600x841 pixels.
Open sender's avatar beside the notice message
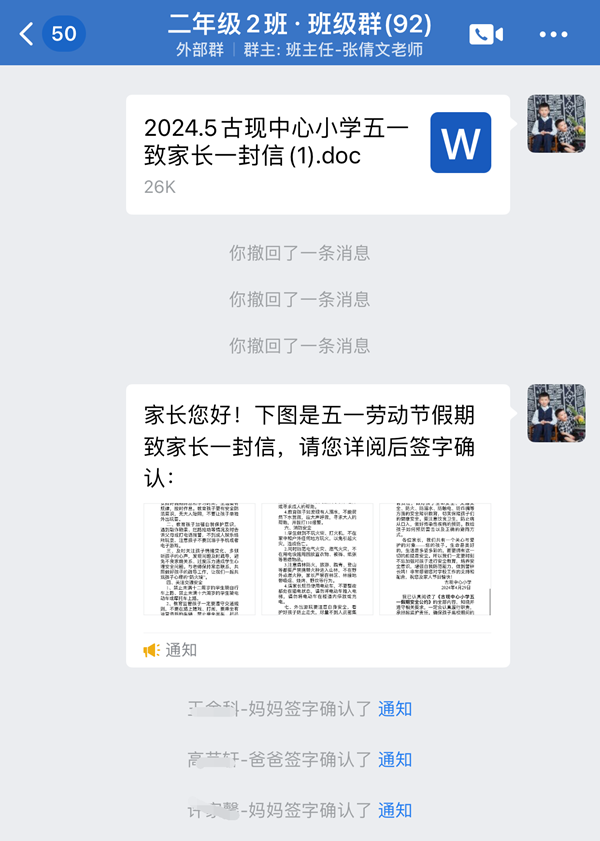[x=556, y=413]
